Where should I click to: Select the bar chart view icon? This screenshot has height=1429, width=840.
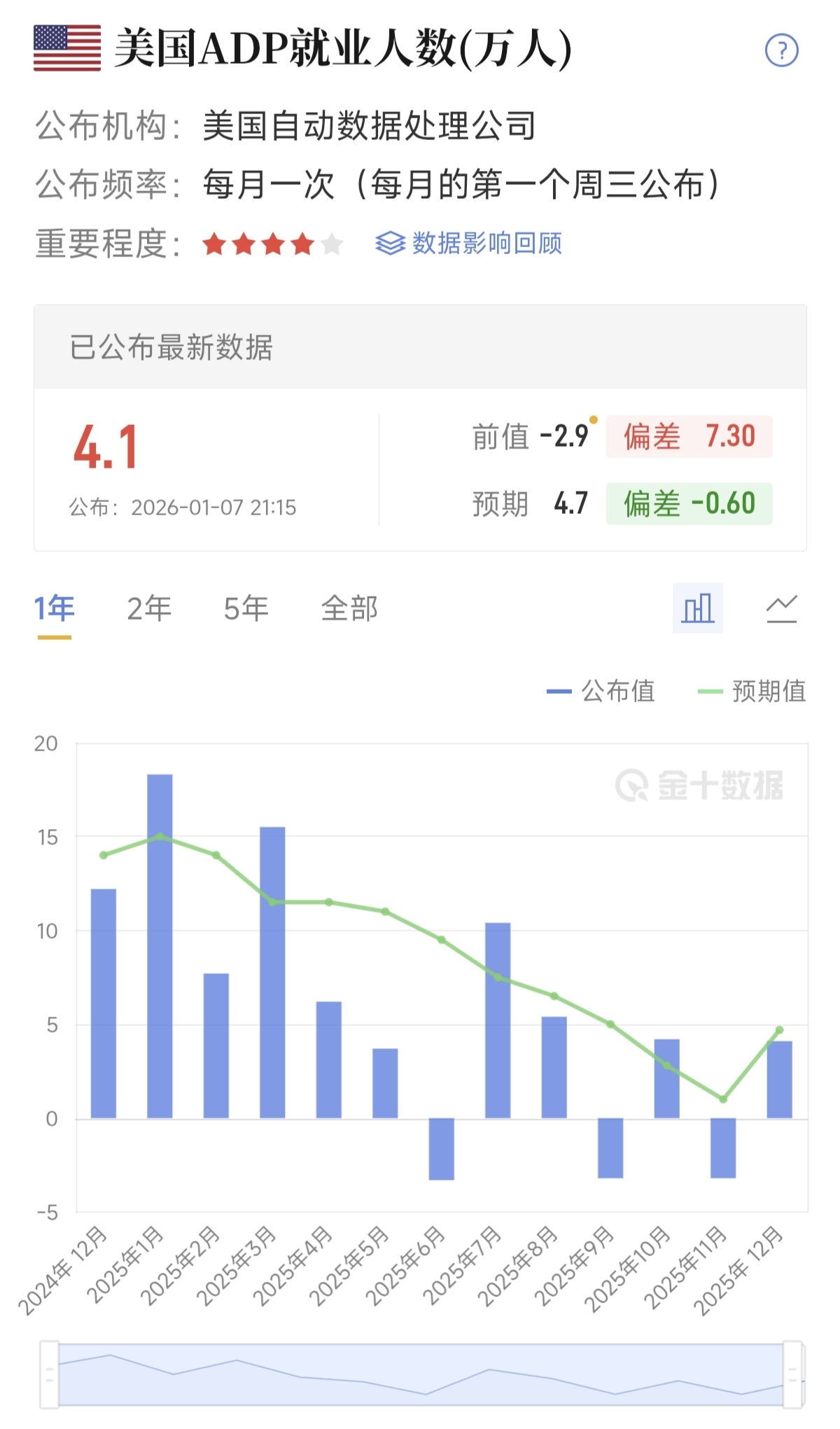coord(697,609)
